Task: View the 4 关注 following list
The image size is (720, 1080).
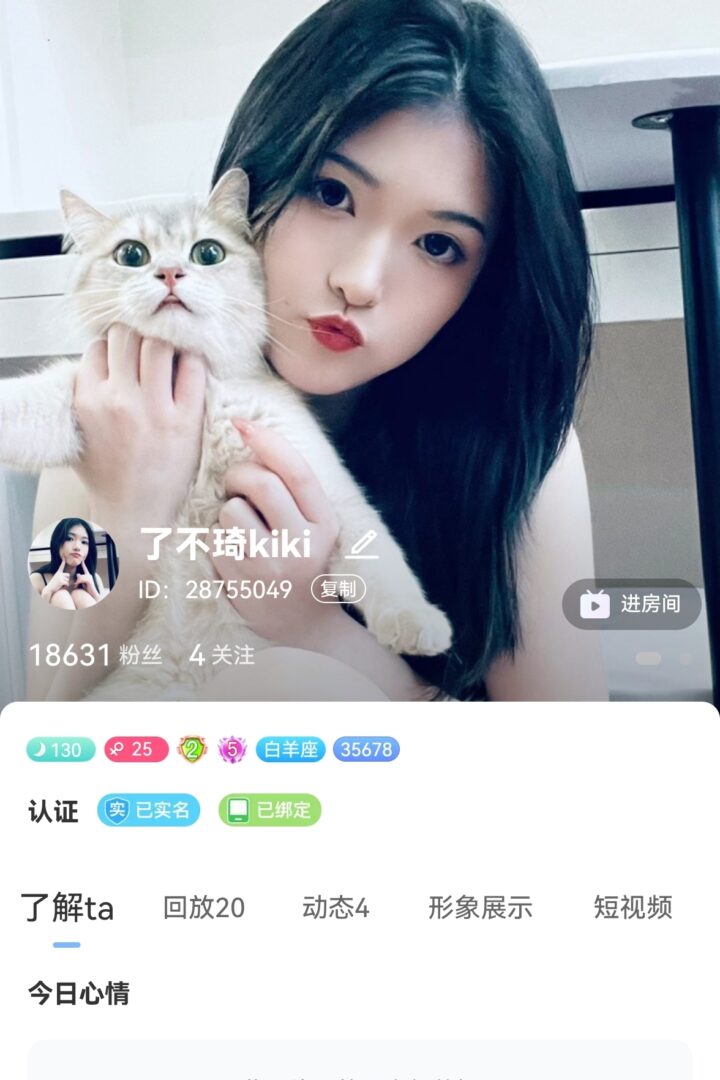Action: coord(222,655)
